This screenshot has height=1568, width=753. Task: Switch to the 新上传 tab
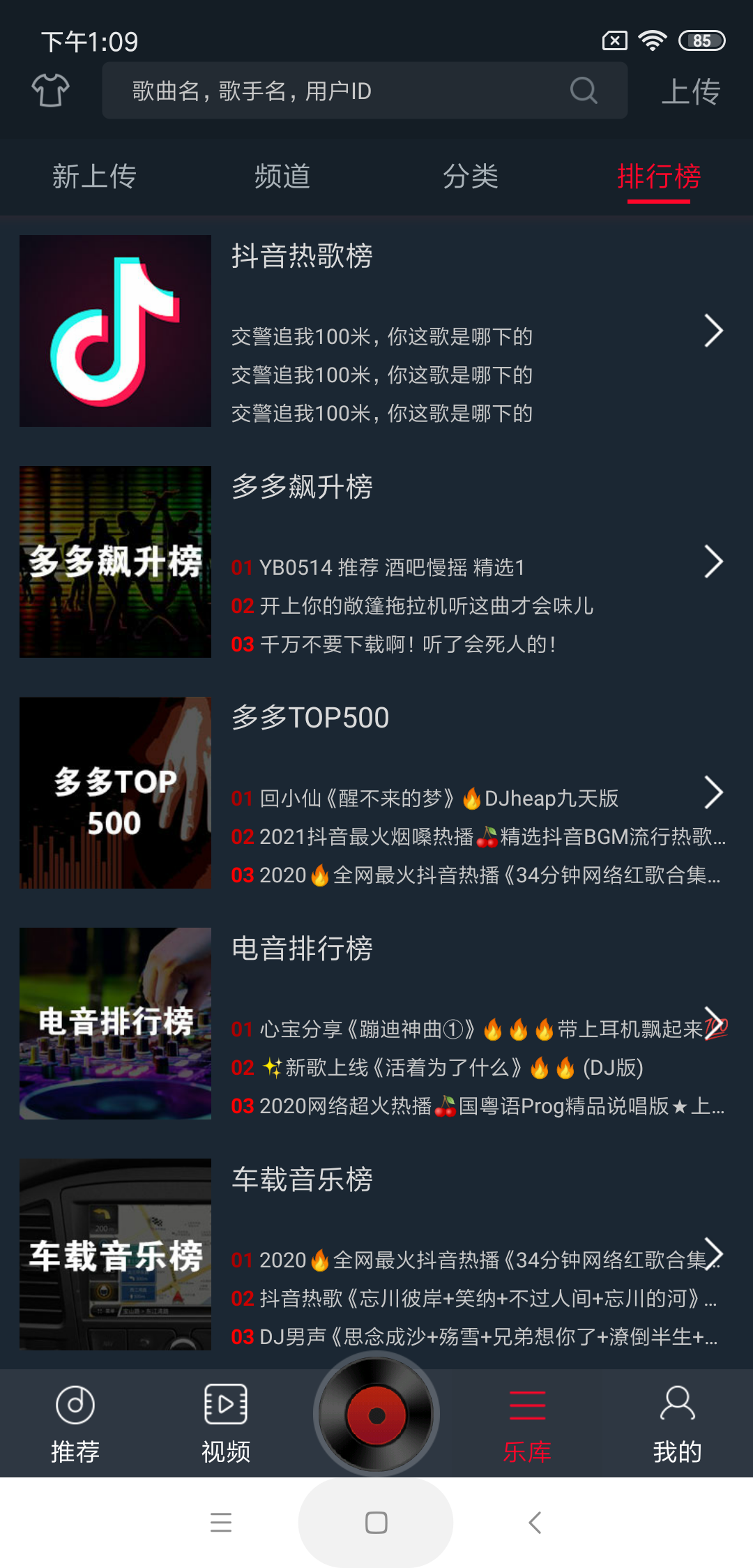pos(94,176)
